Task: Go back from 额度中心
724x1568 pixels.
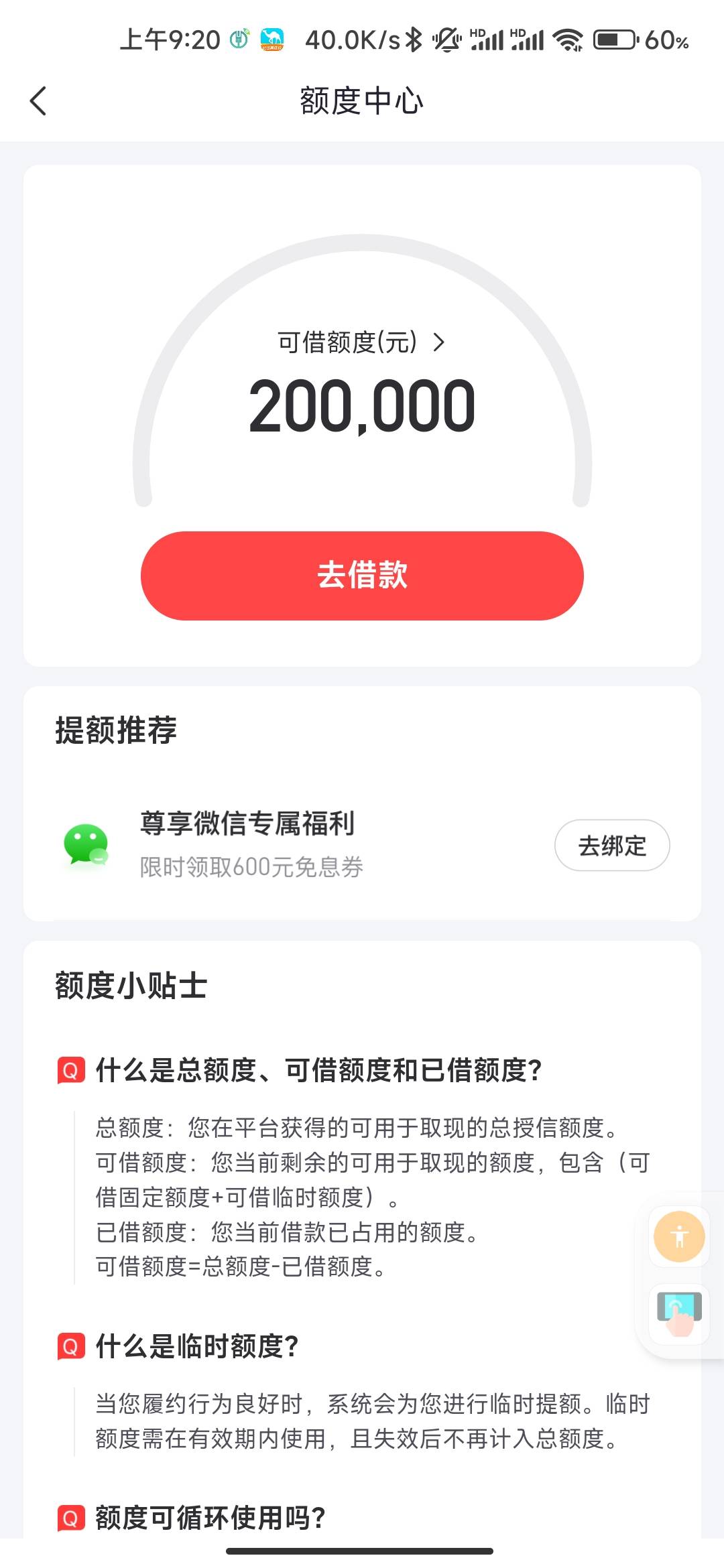Action: [x=38, y=101]
